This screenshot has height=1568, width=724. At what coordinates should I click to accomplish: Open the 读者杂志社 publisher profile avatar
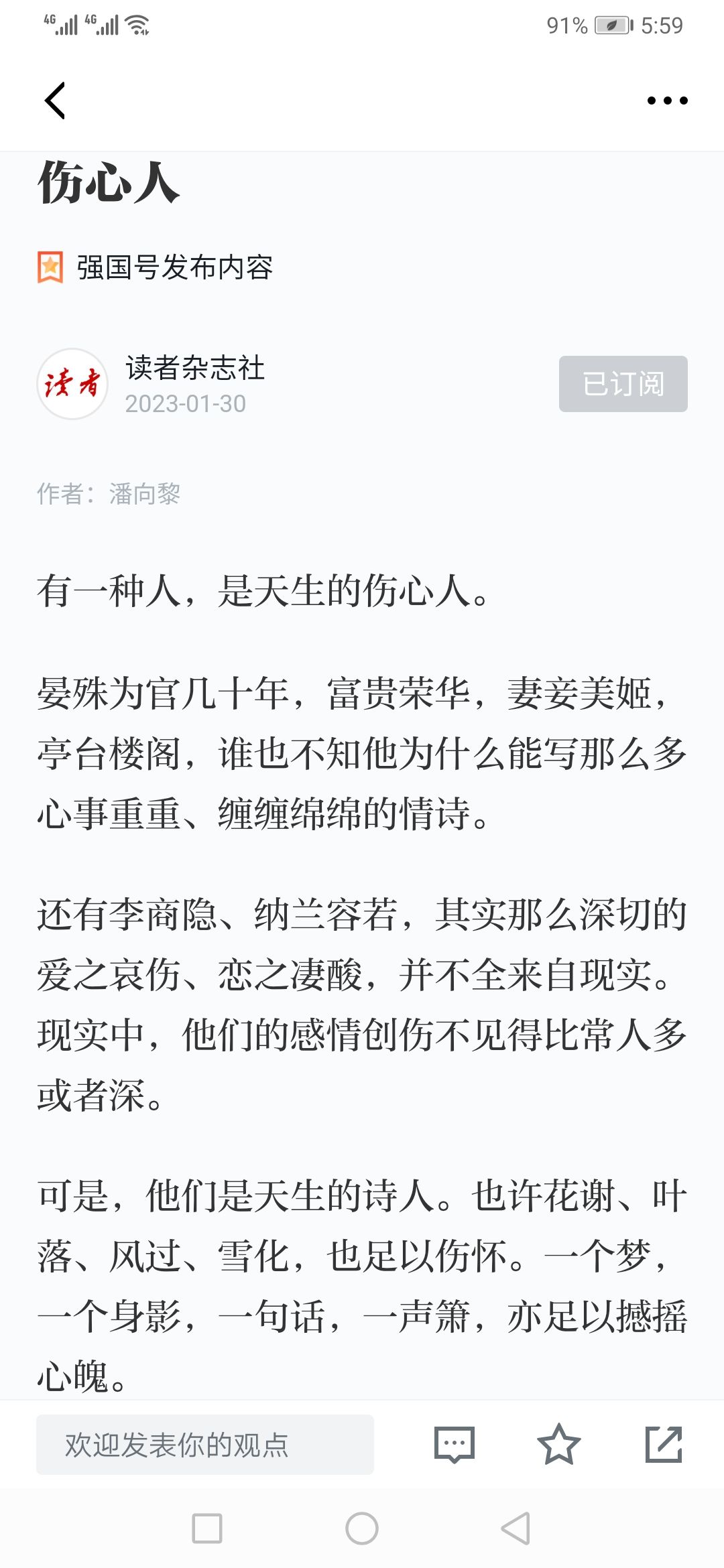click(x=72, y=384)
